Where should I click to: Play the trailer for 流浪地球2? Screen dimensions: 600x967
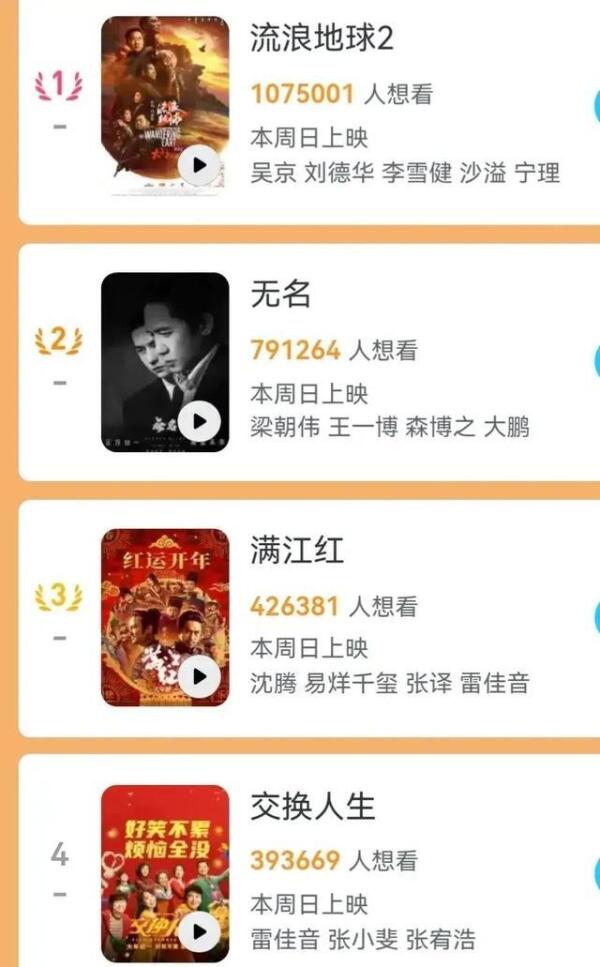(x=200, y=165)
